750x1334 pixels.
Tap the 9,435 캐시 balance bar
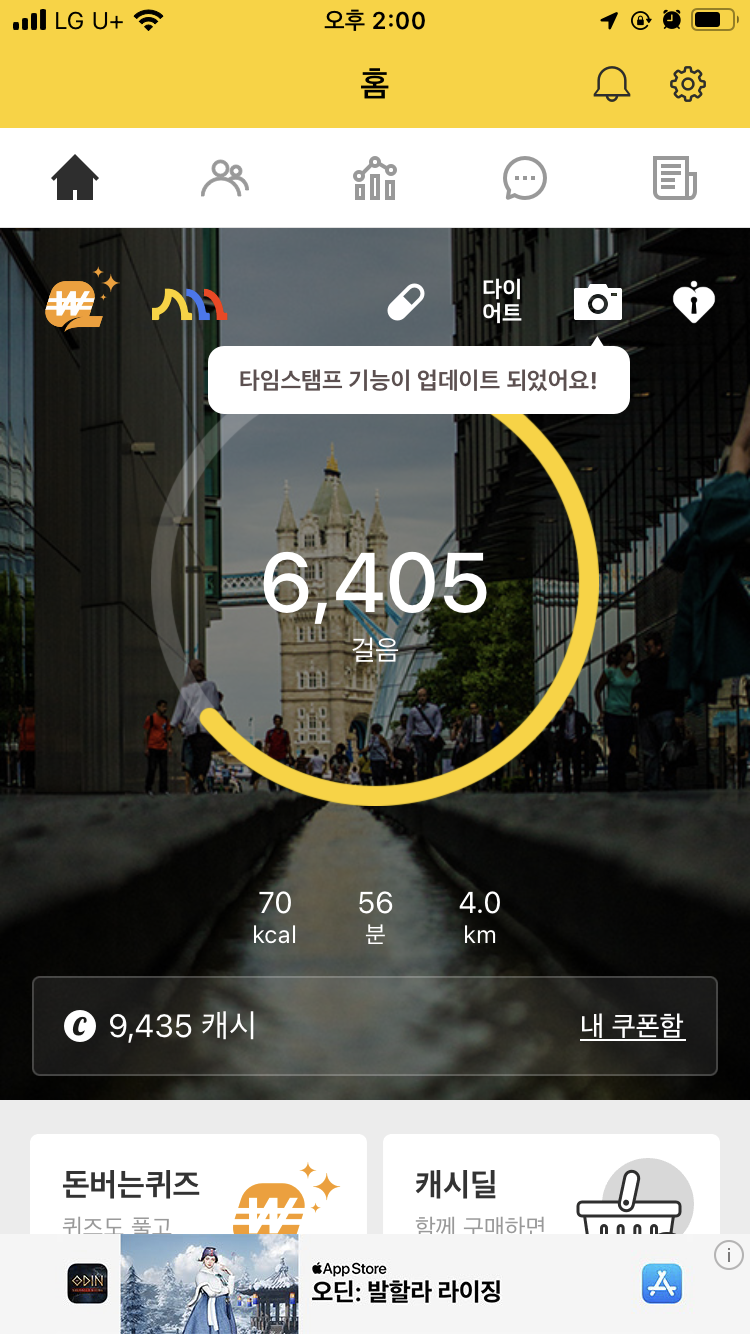point(300,1026)
